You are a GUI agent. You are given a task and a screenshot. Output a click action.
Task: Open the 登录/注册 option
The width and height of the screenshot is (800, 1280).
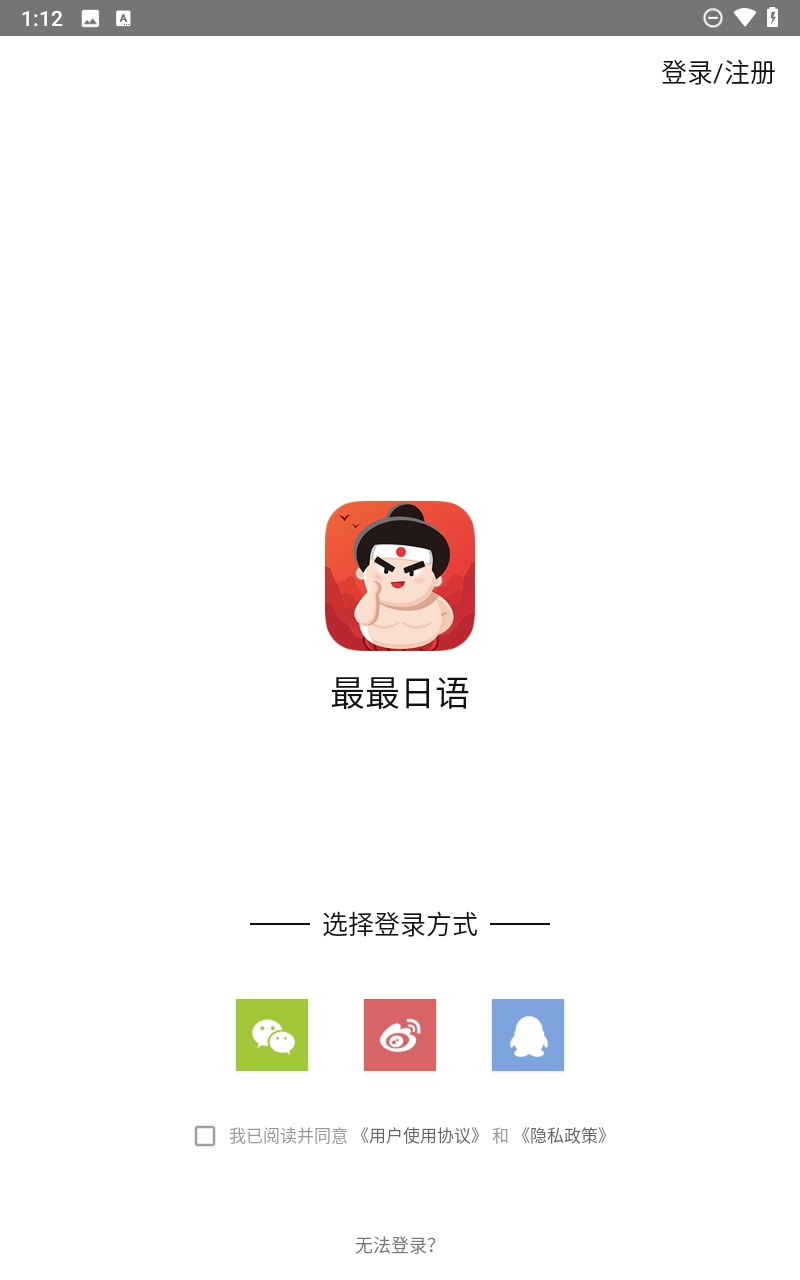coord(717,72)
